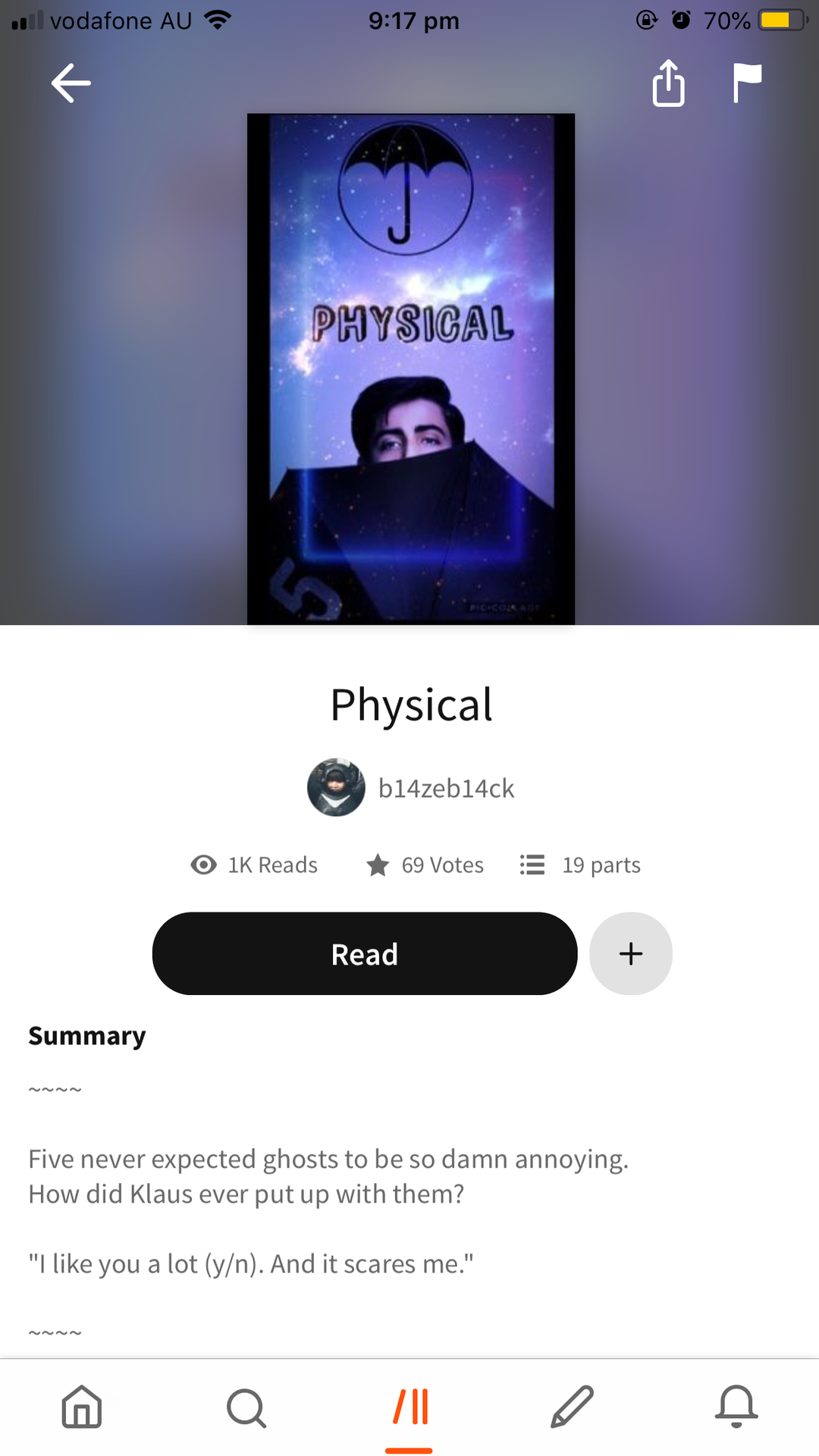This screenshot has height=1456, width=819.
Task: Open the Write tab with pencil icon
Action: [573, 1407]
